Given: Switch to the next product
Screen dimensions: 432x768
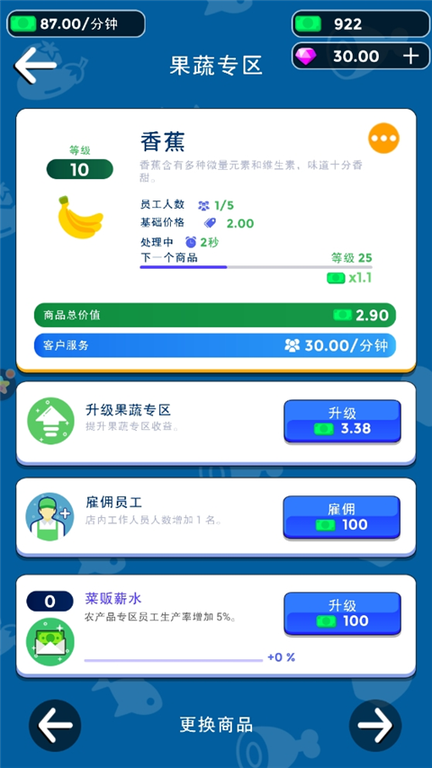Looking at the screenshot, I should tap(375, 725).
